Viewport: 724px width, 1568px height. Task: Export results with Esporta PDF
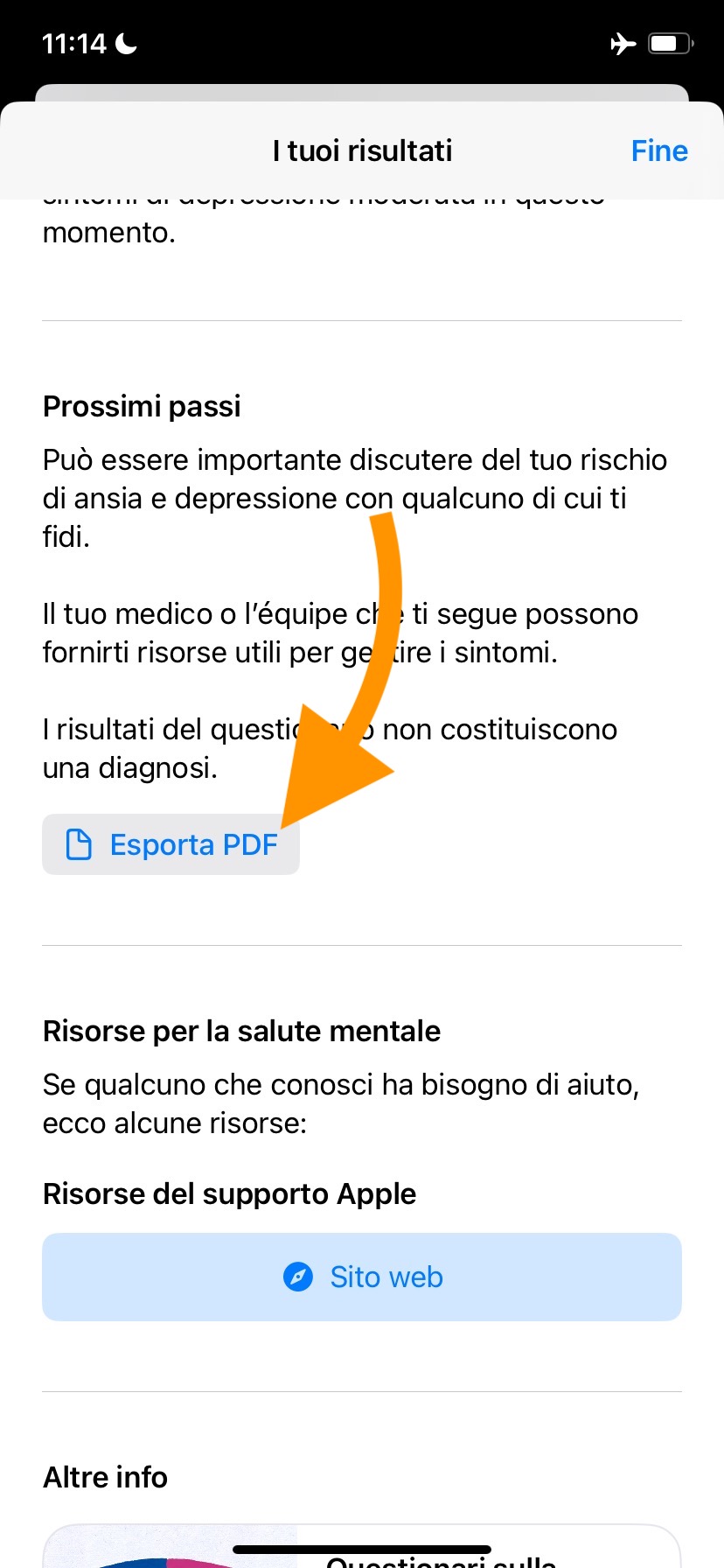pyautogui.click(x=171, y=844)
